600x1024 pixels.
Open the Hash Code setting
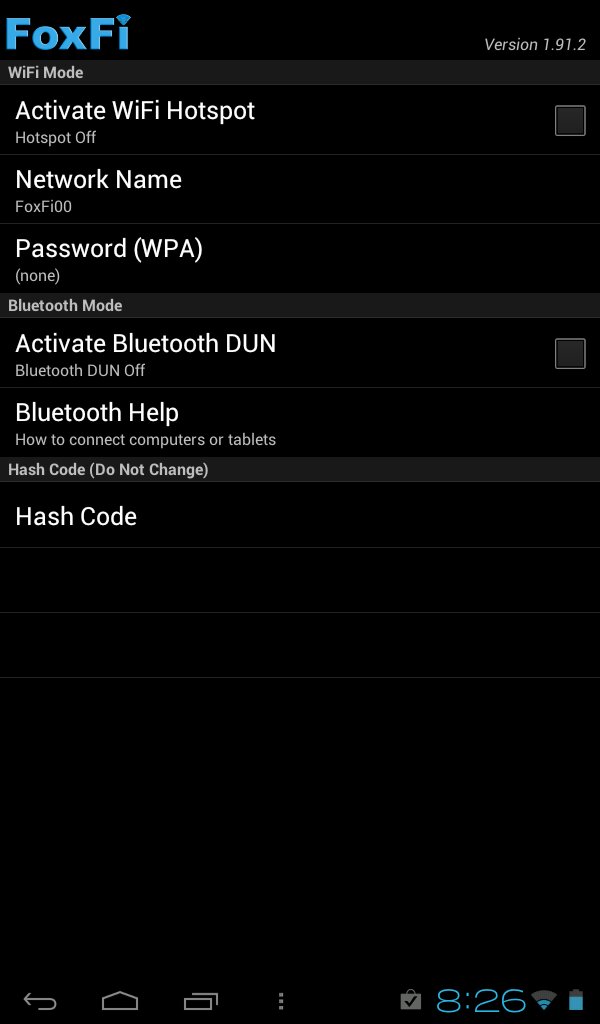[300, 516]
